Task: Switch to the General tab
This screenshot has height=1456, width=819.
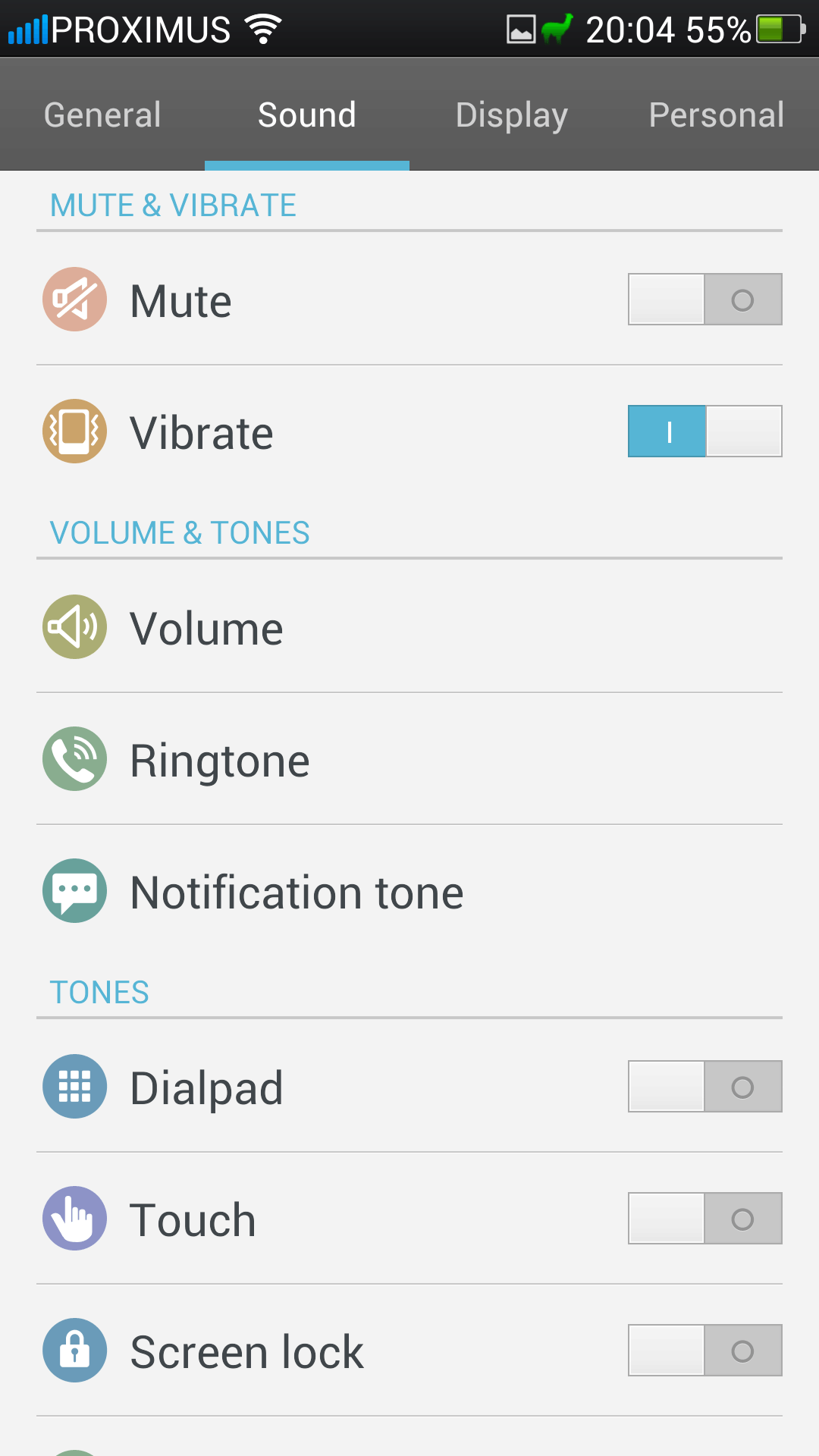Action: point(102,115)
